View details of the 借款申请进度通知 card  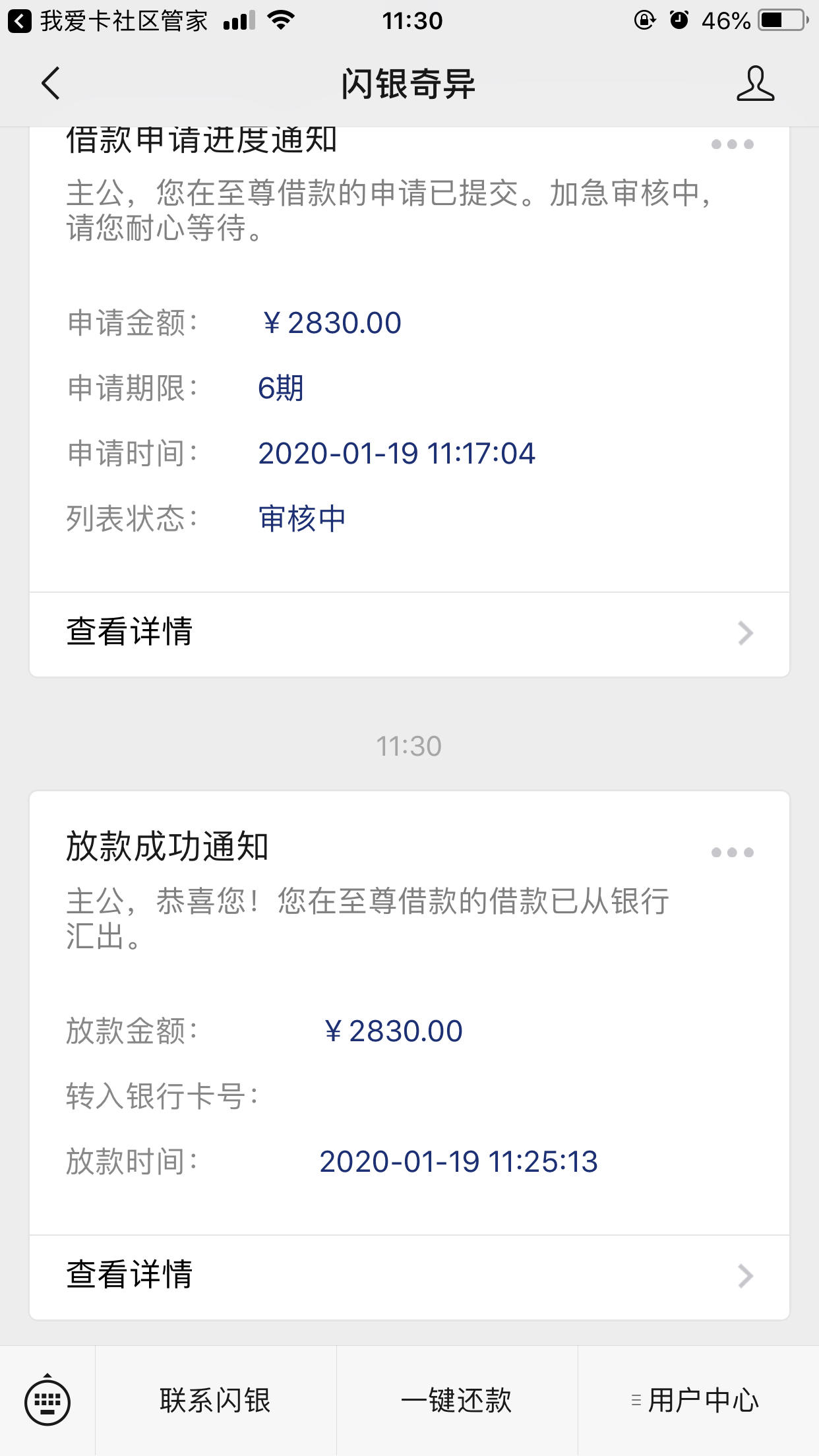point(409,633)
